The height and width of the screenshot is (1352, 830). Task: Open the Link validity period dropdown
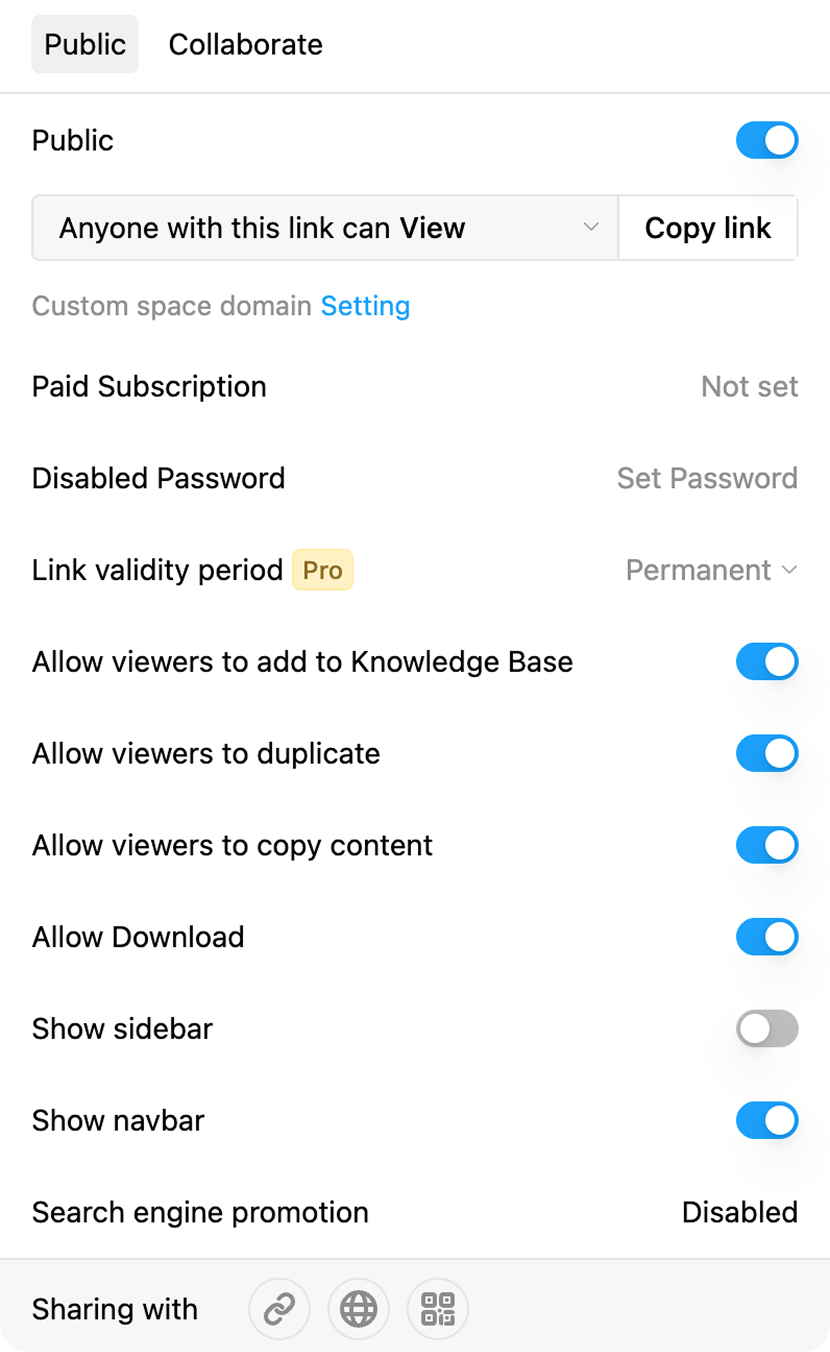tap(711, 571)
